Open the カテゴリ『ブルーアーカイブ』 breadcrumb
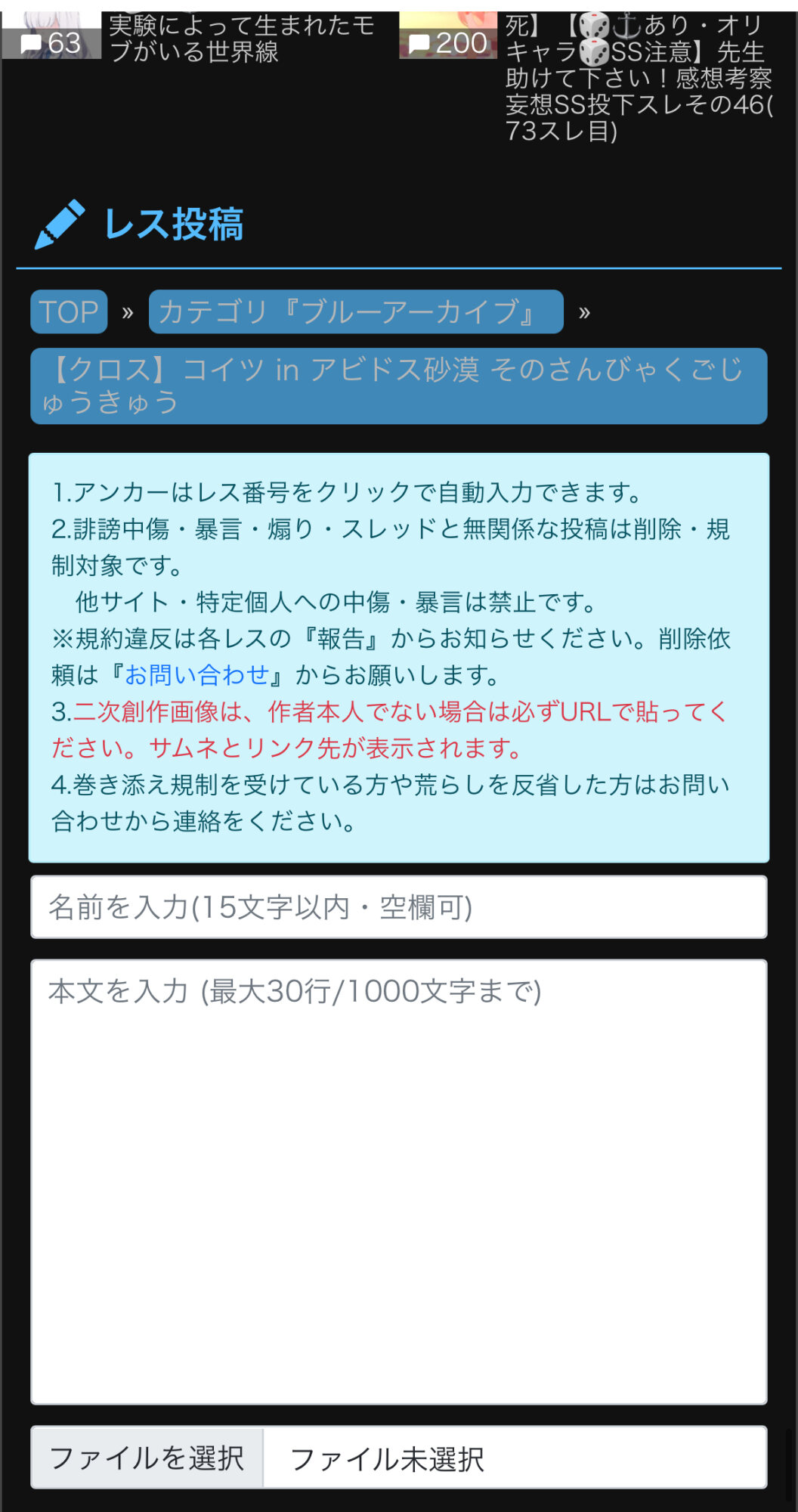Image resolution: width=798 pixels, height=1512 pixels. [x=356, y=311]
